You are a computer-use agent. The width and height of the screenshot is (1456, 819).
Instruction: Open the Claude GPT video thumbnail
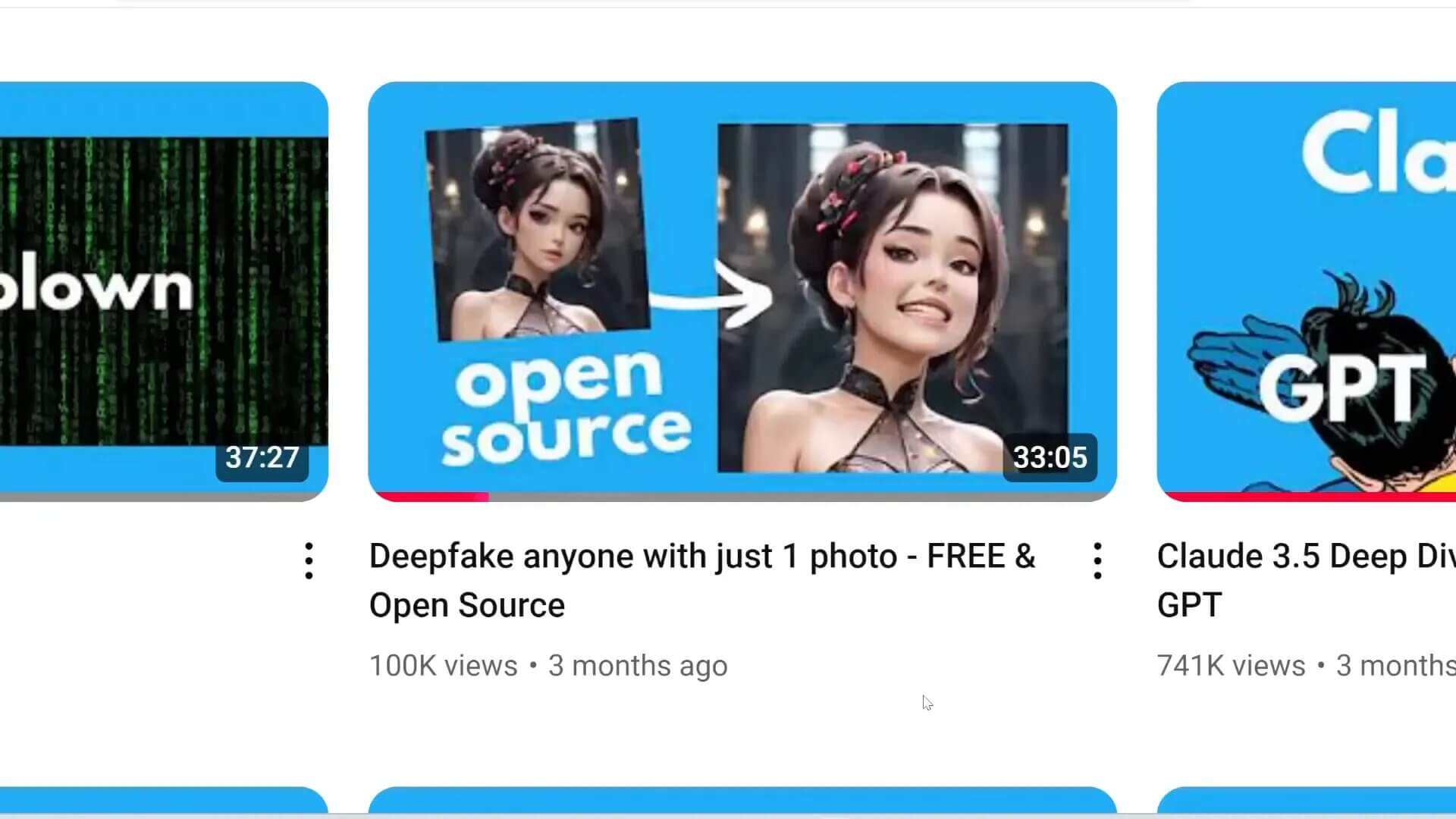click(x=1306, y=291)
